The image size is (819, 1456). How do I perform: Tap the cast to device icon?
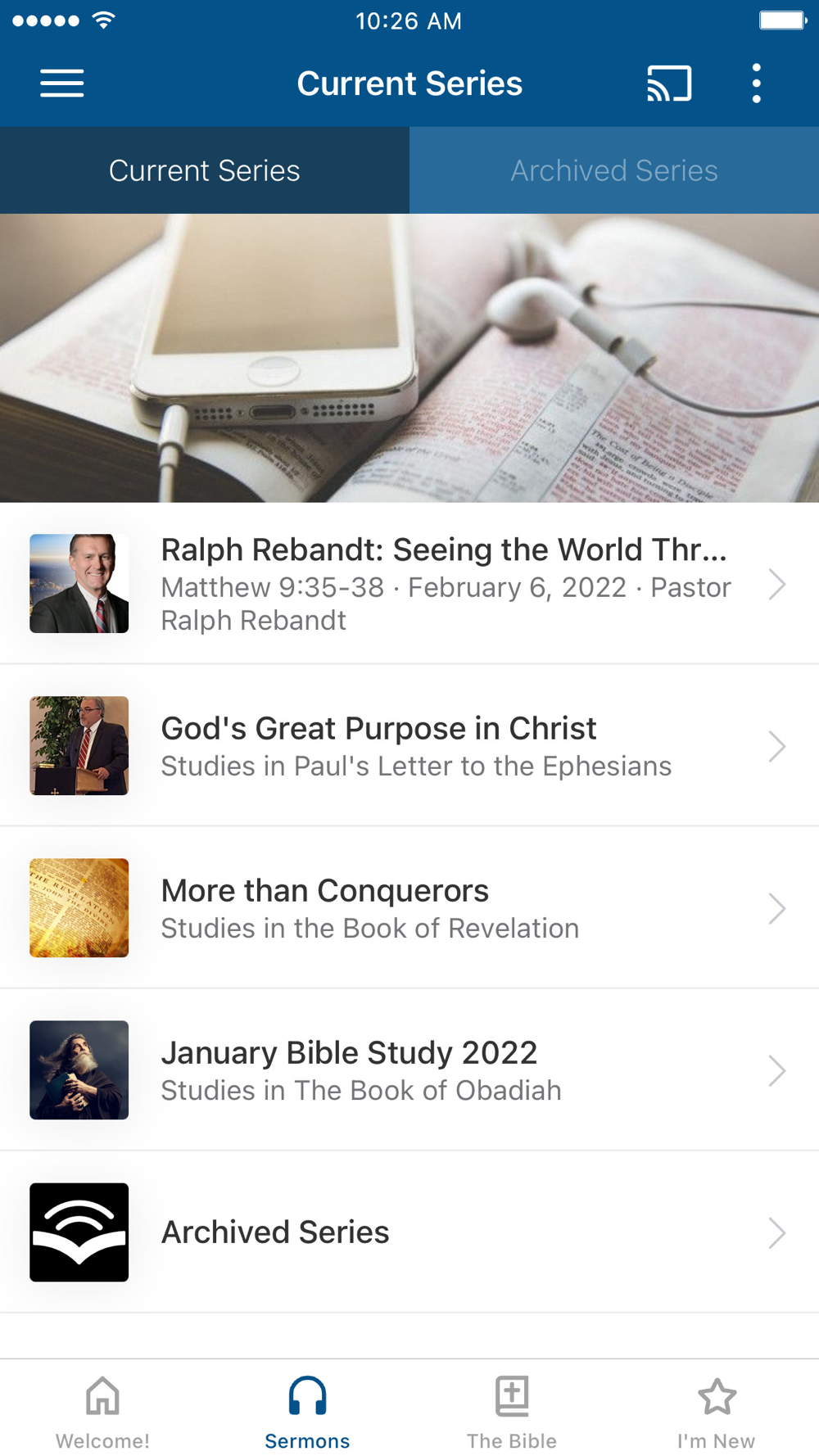[x=669, y=84]
